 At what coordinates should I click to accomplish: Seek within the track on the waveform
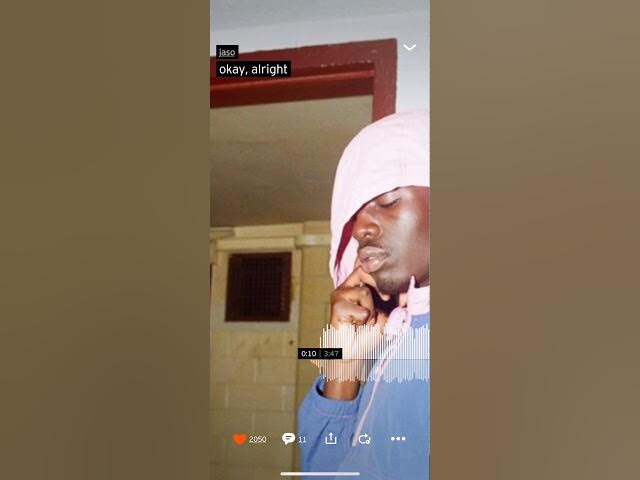click(x=375, y=354)
